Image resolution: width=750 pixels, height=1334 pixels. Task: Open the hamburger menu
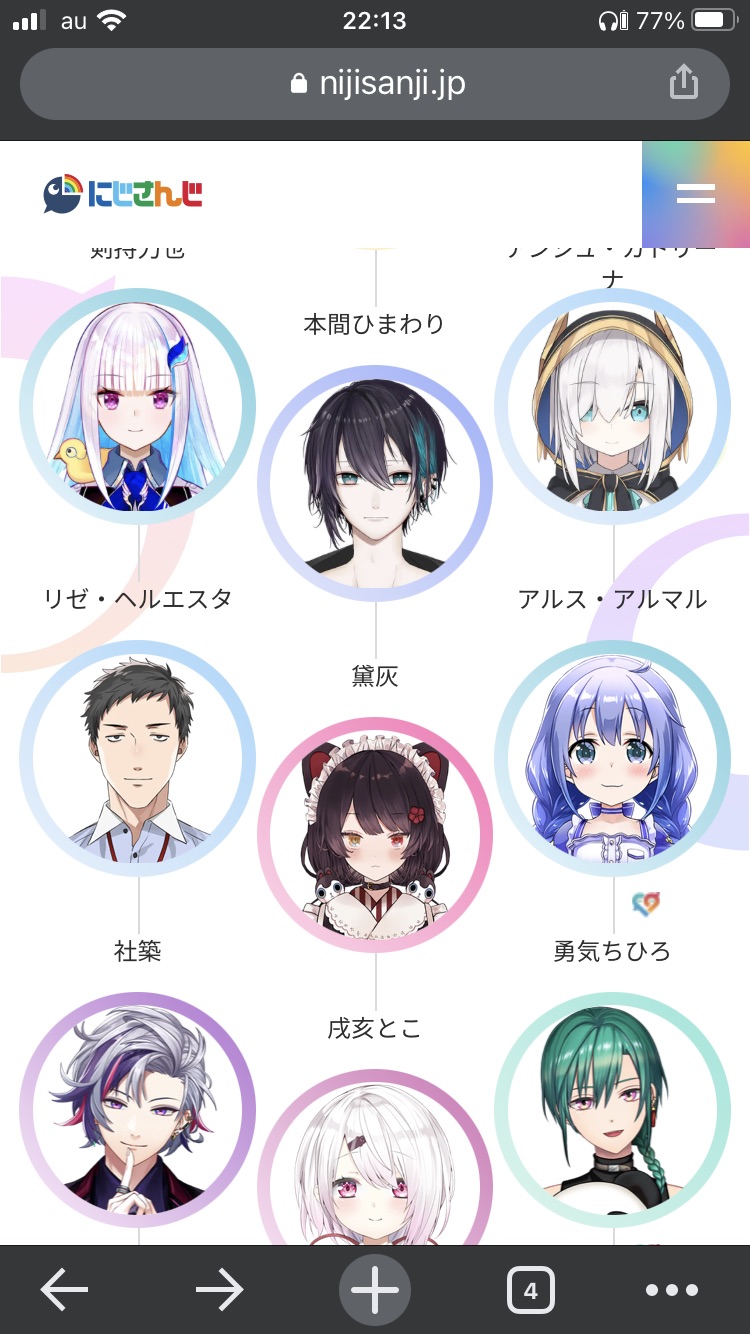click(x=696, y=194)
